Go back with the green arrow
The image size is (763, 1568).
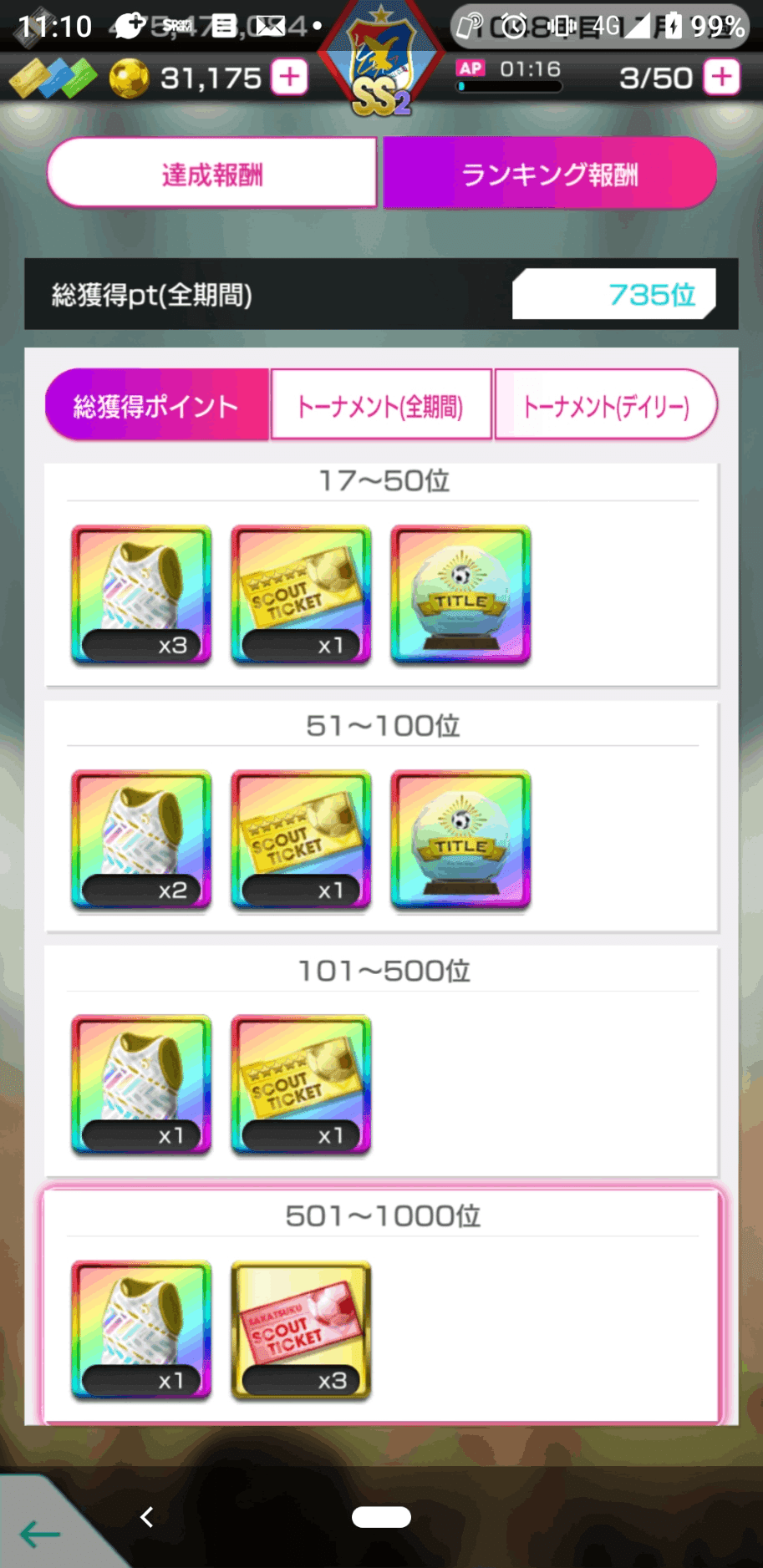(40, 1533)
